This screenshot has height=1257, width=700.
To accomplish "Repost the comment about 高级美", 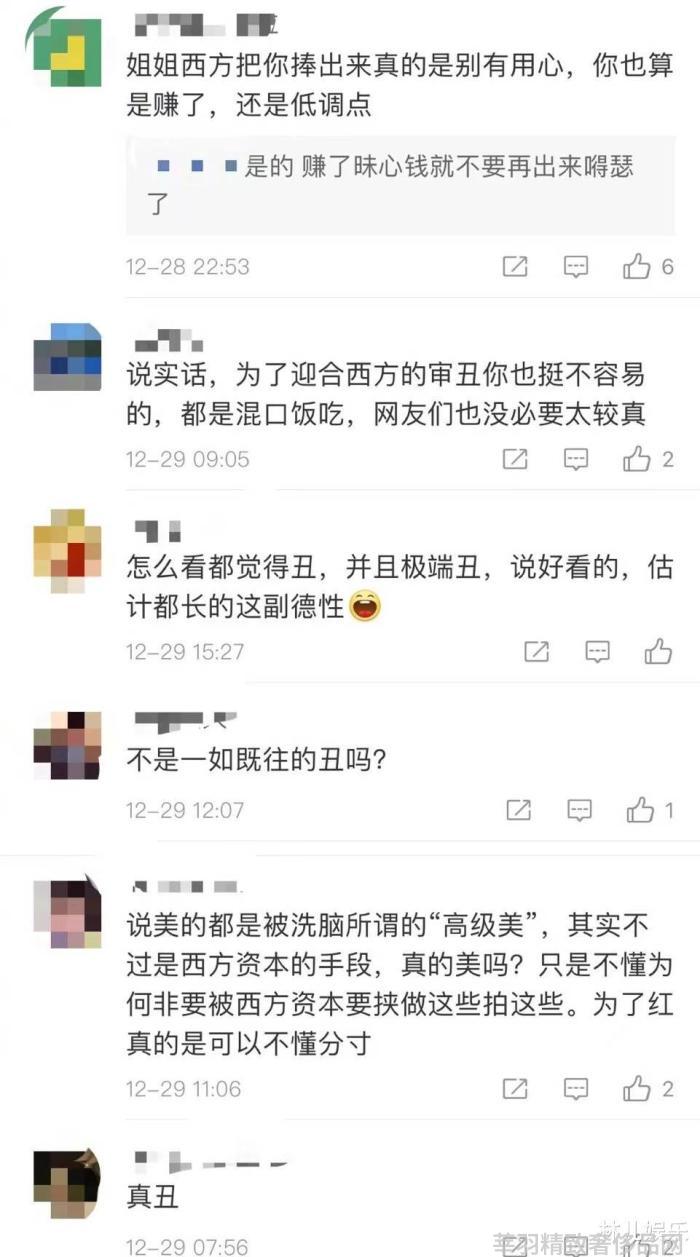I will (x=514, y=1088).
